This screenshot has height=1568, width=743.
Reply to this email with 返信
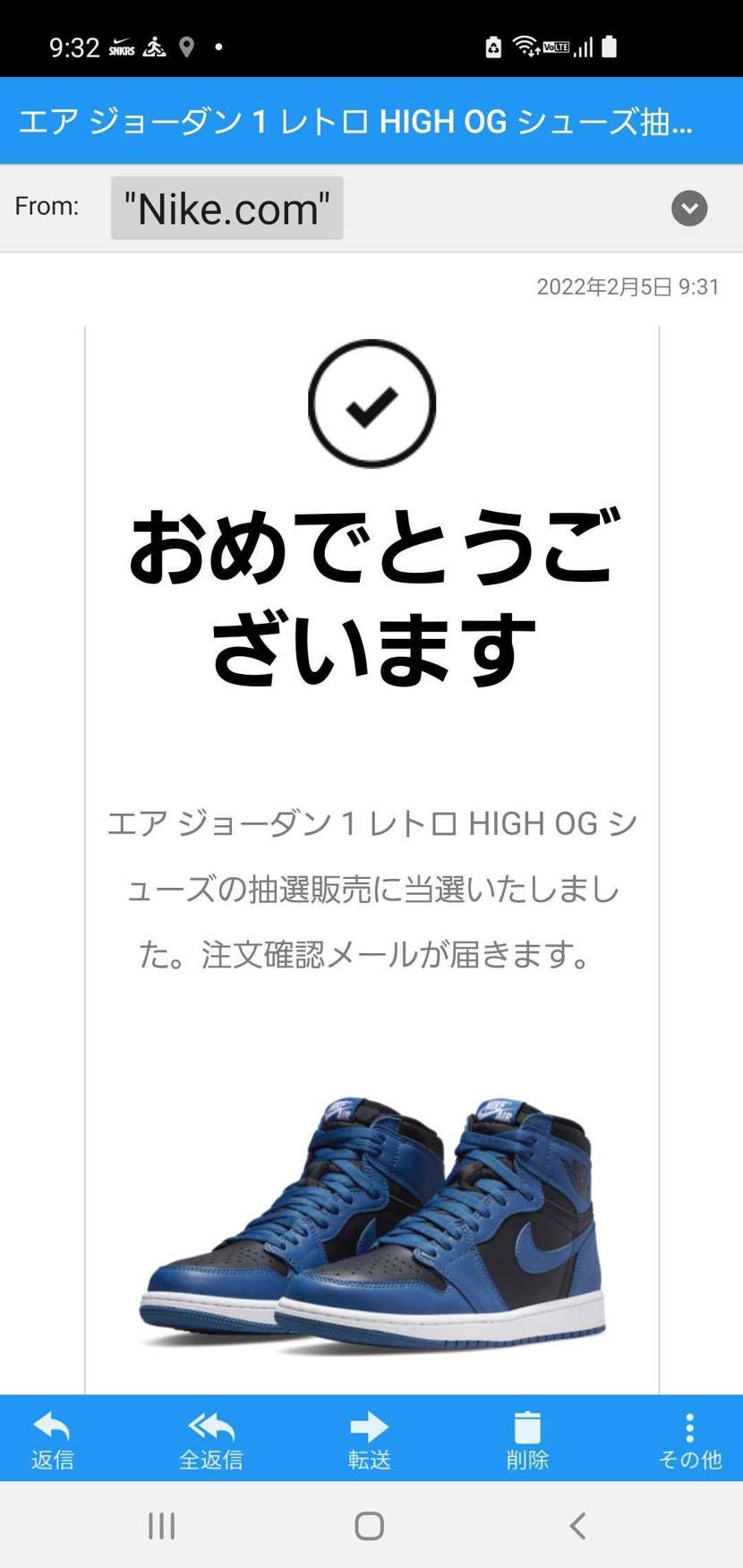[52, 1440]
